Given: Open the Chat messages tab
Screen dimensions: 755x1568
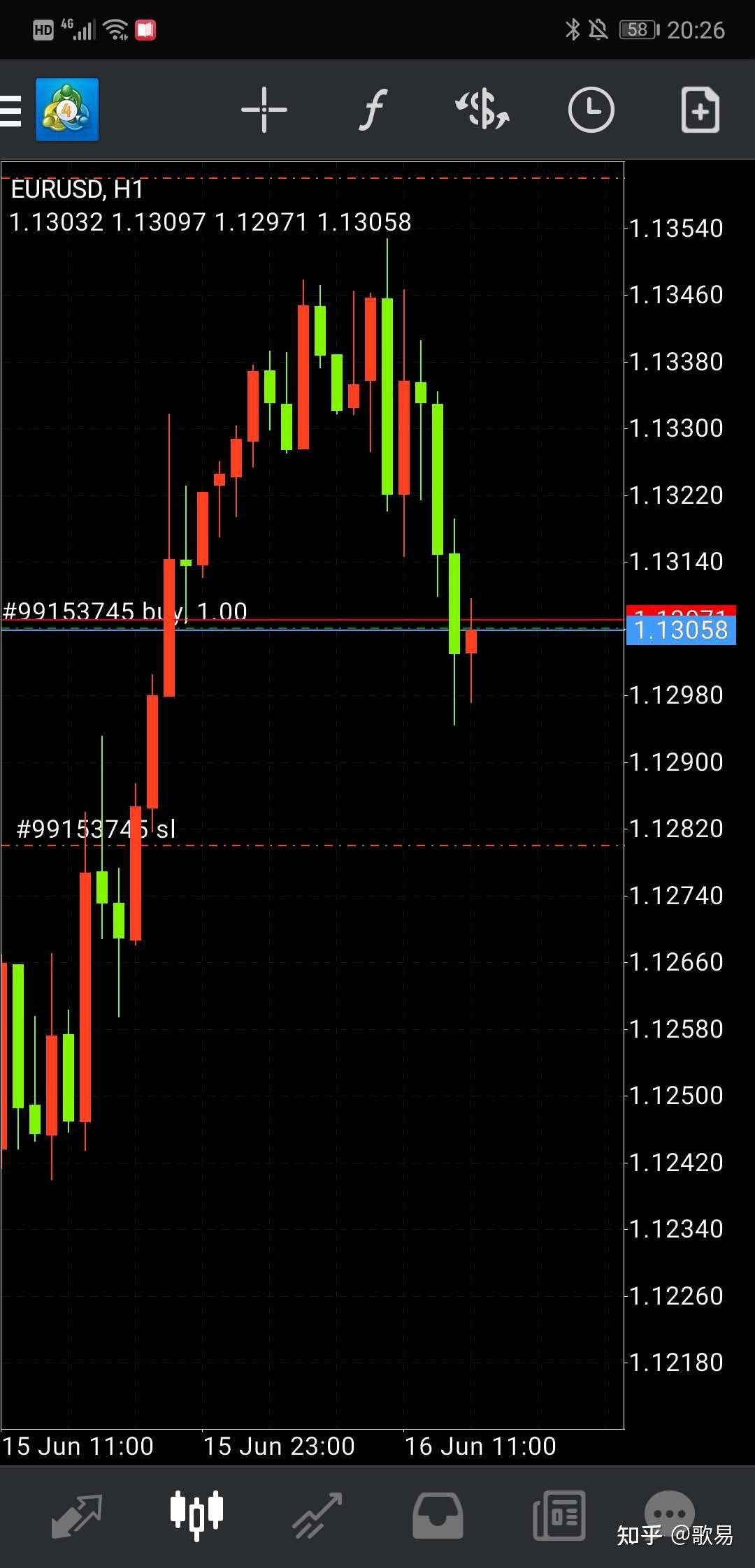Looking at the screenshot, I should point(669,1512).
